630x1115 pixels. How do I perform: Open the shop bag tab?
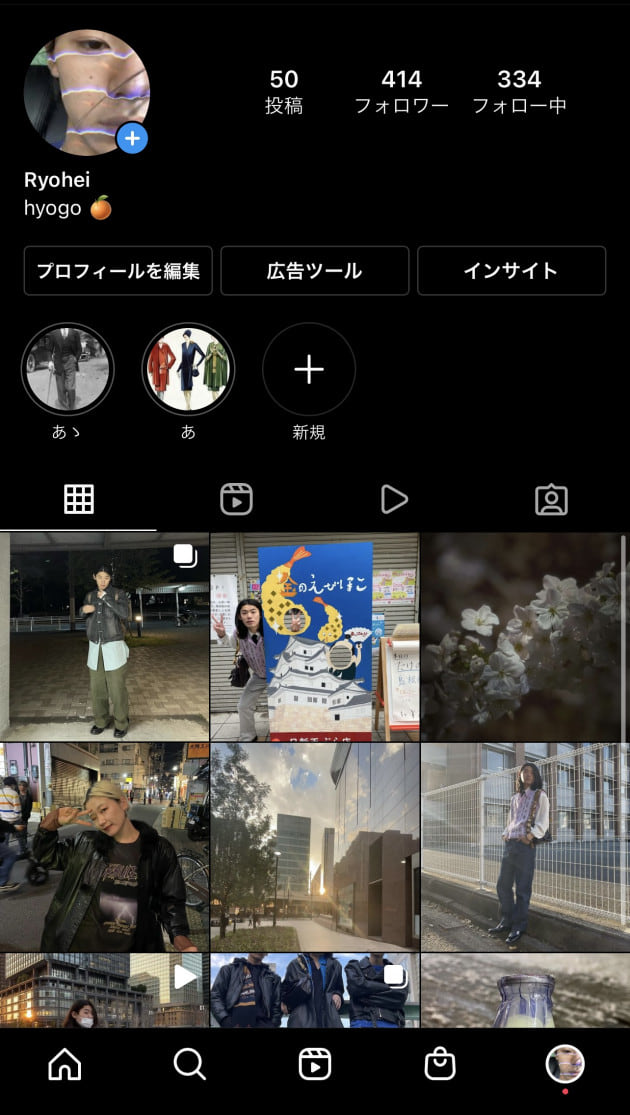click(x=440, y=1064)
